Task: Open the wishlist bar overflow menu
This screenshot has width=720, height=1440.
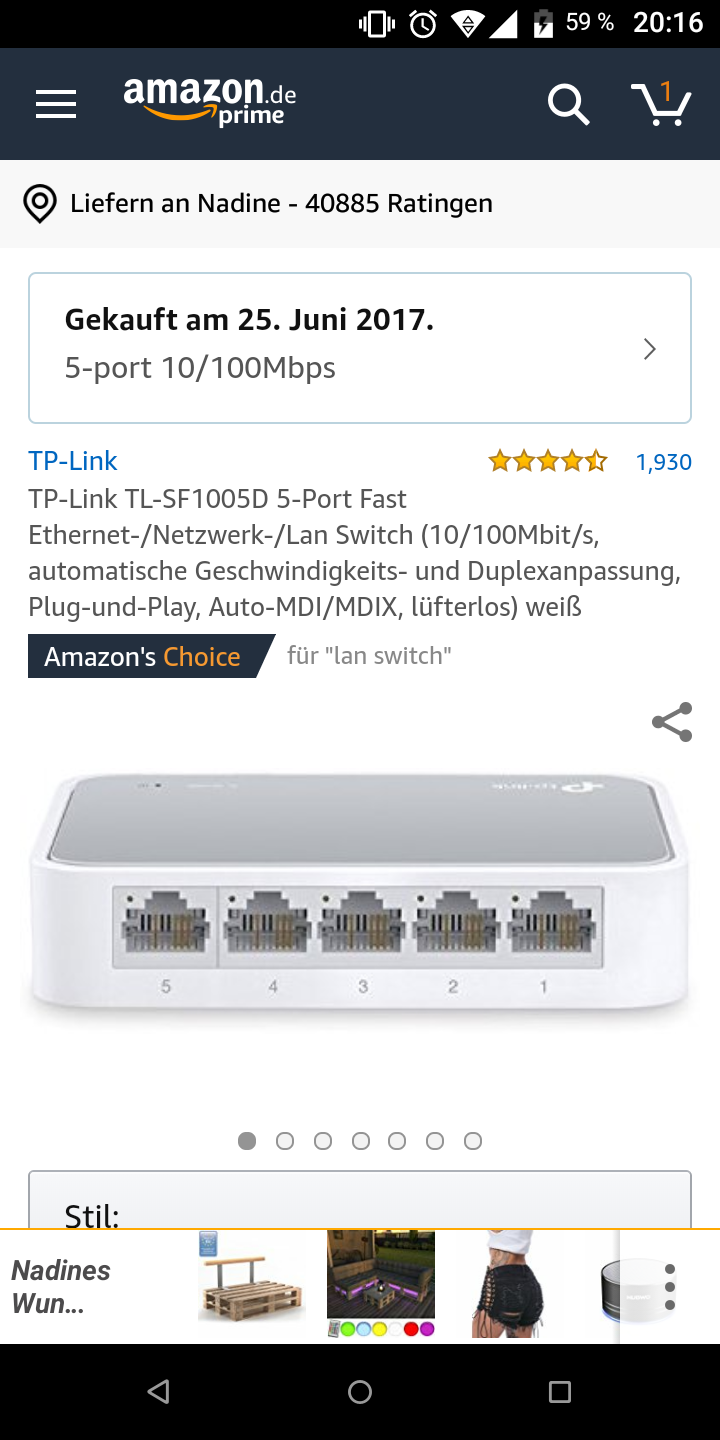Action: coord(670,1287)
